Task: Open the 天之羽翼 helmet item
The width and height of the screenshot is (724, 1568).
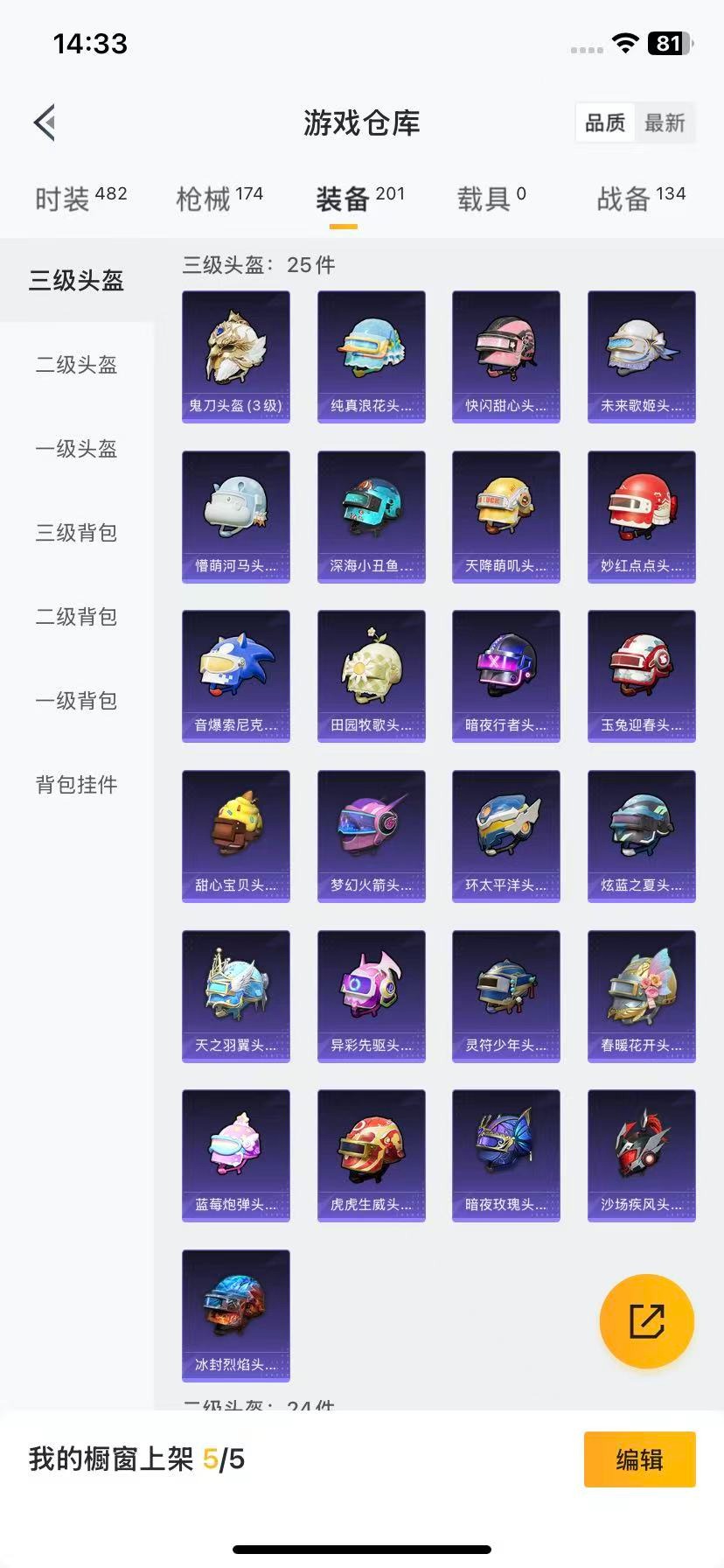Action: click(x=235, y=993)
